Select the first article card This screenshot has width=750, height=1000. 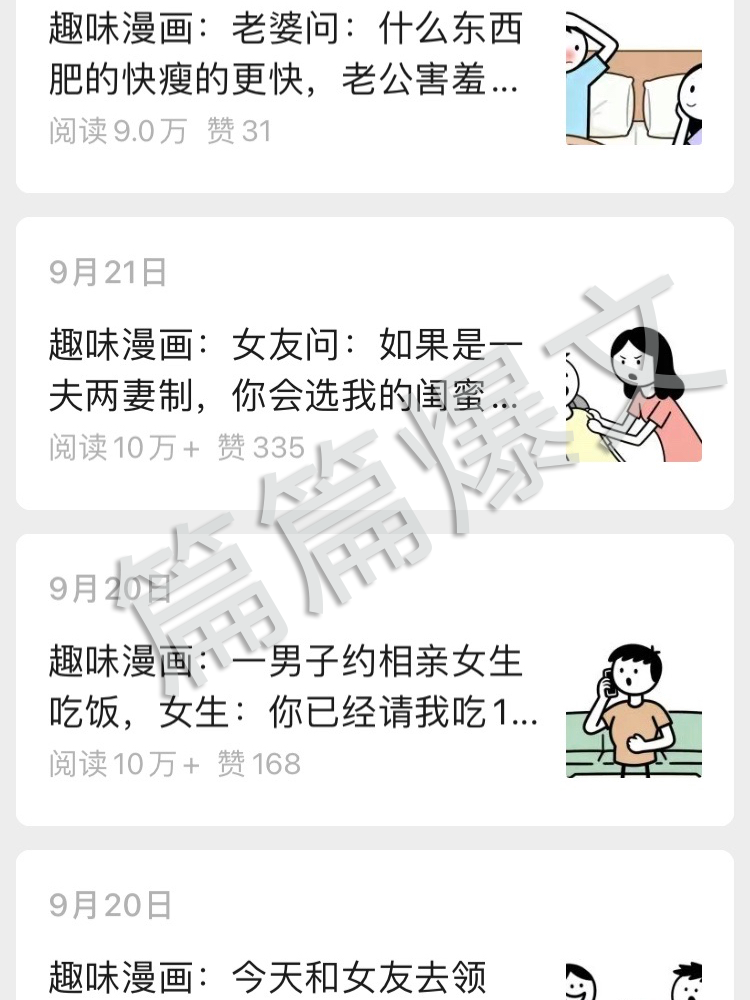pyautogui.click(x=375, y=90)
